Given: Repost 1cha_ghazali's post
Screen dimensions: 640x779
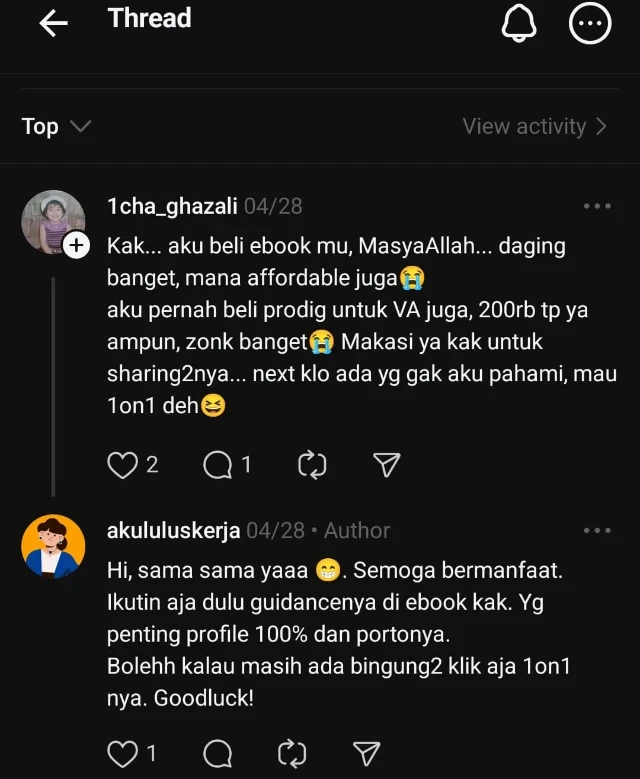Looking at the screenshot, I should [x=313, y=465].
